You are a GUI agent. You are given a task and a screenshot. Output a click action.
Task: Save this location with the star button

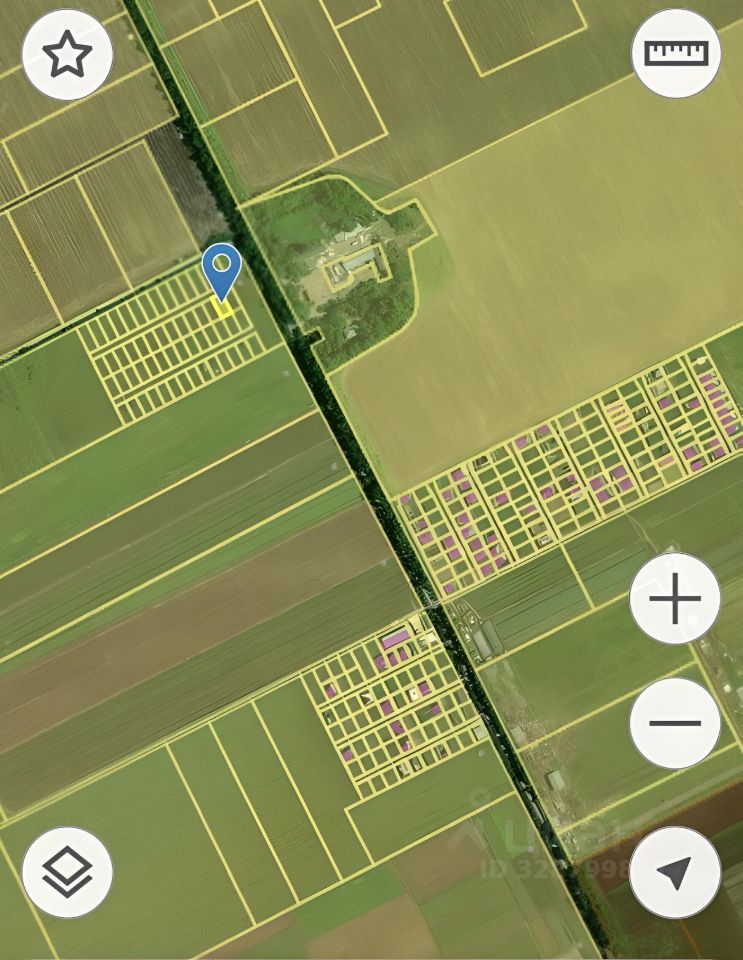pyautogui.click(x=67, y=54)
